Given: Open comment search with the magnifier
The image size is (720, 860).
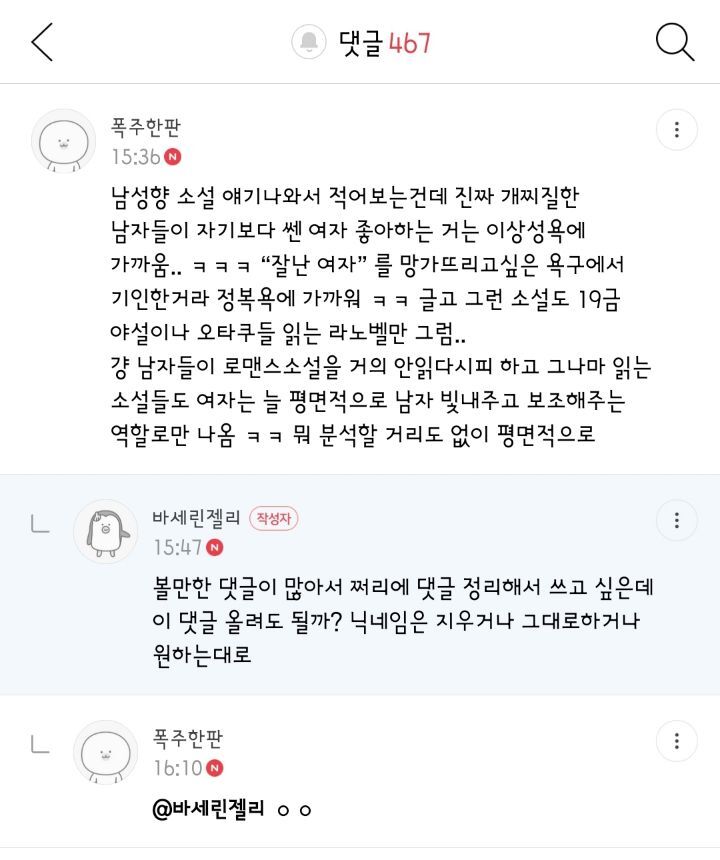Looking at the screenshot, I should point(675,42).
